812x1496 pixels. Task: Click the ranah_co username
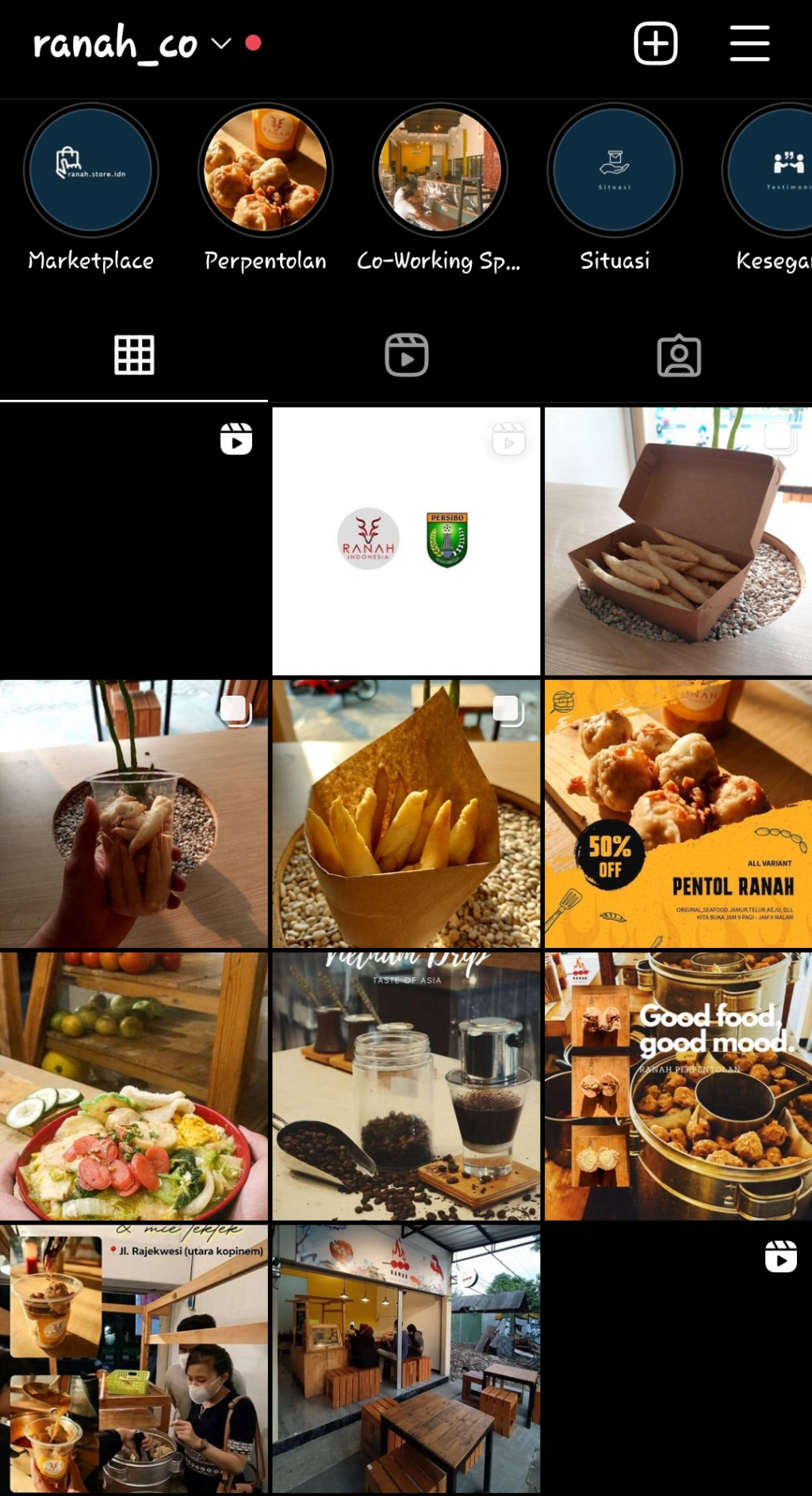point(116,44)
